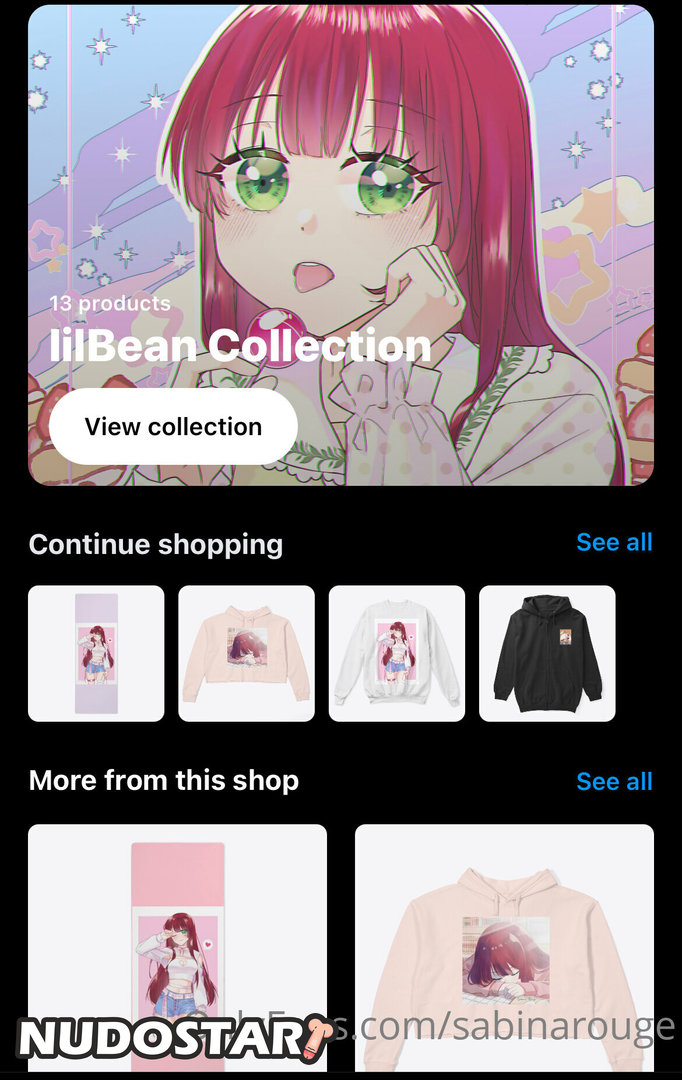Open the lavender poster in Continue shopping
This screenshot has height=1080, width=682.
point(96,653)
